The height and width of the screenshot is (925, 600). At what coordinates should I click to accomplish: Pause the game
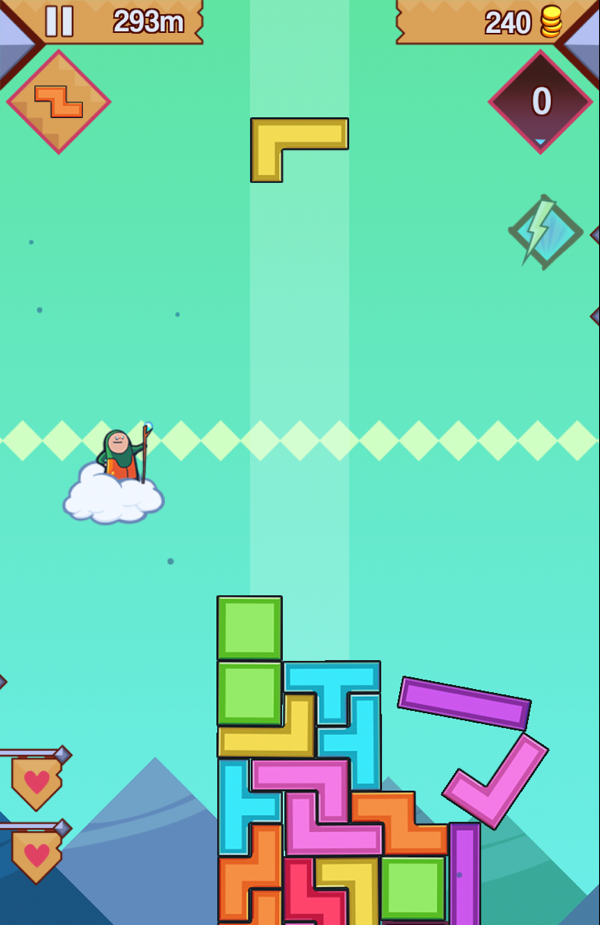click(x=59, y=21)
